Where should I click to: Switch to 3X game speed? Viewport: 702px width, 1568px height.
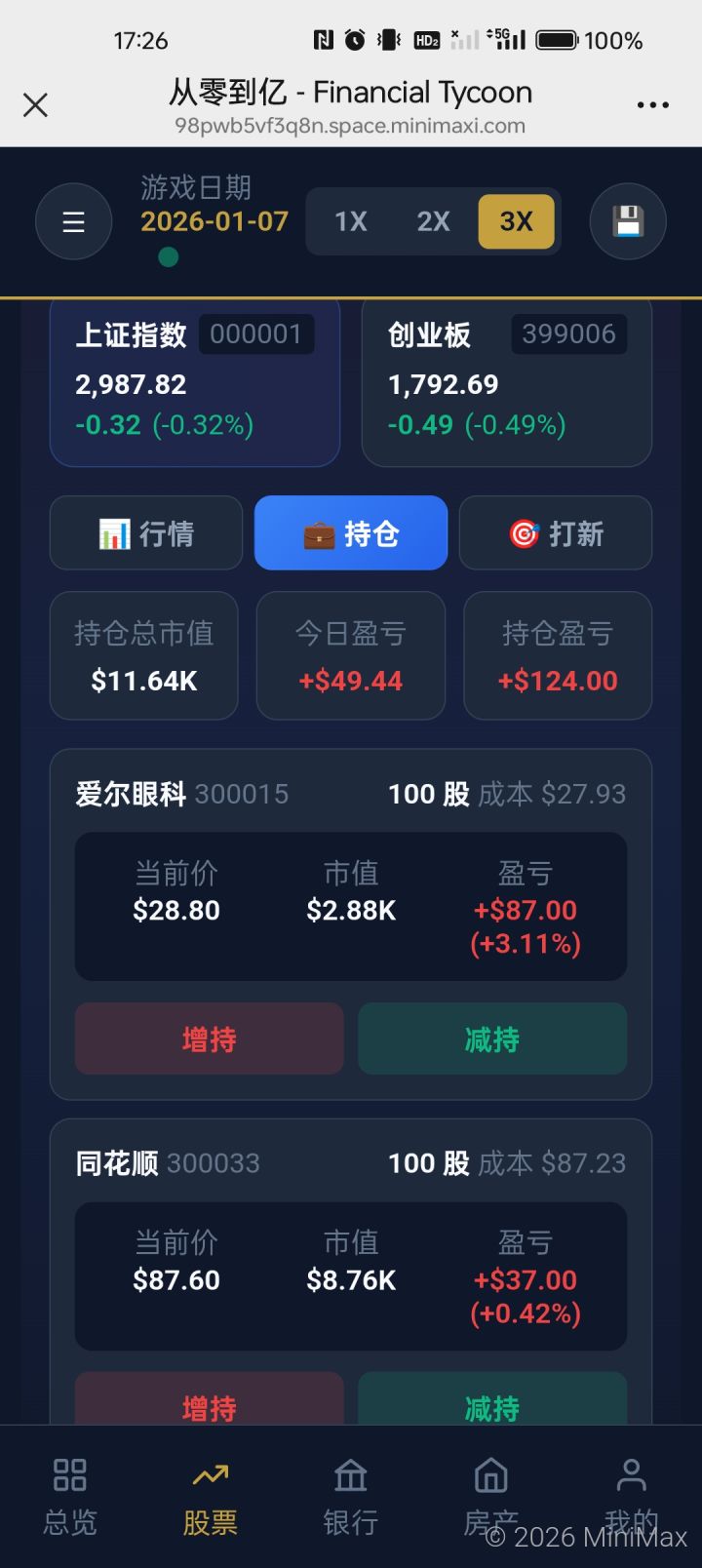click(516, 221)
